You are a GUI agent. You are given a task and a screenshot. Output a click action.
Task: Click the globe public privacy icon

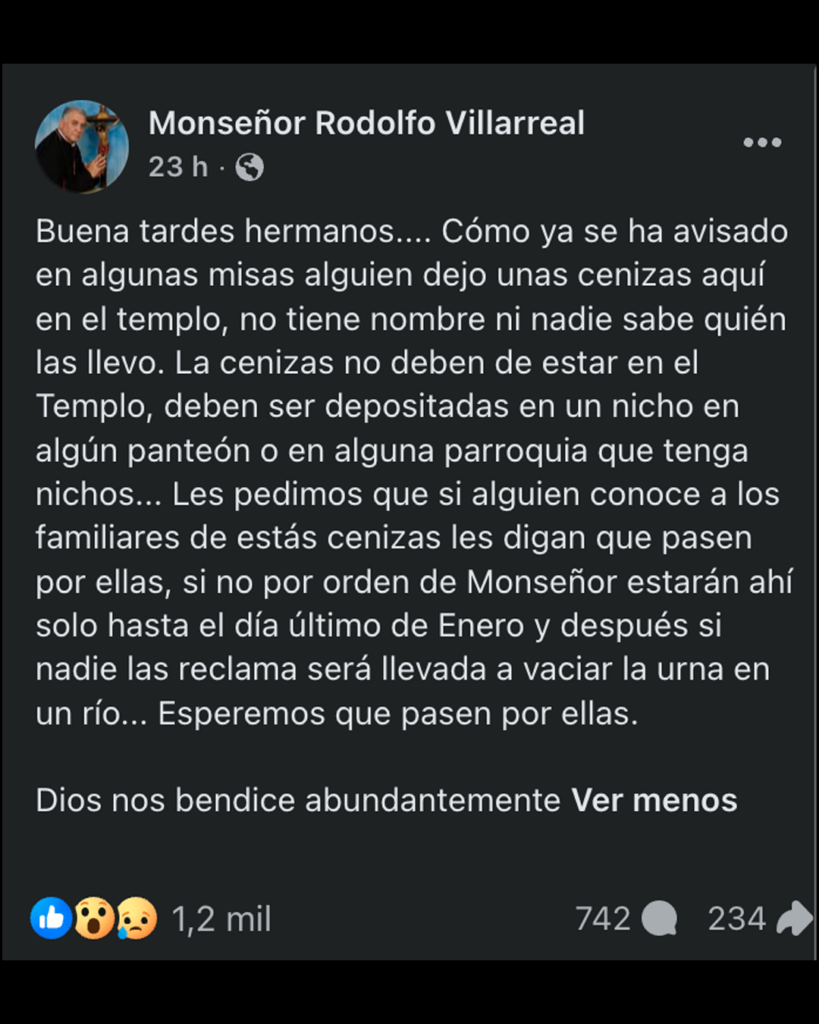(x=249, y=167)
